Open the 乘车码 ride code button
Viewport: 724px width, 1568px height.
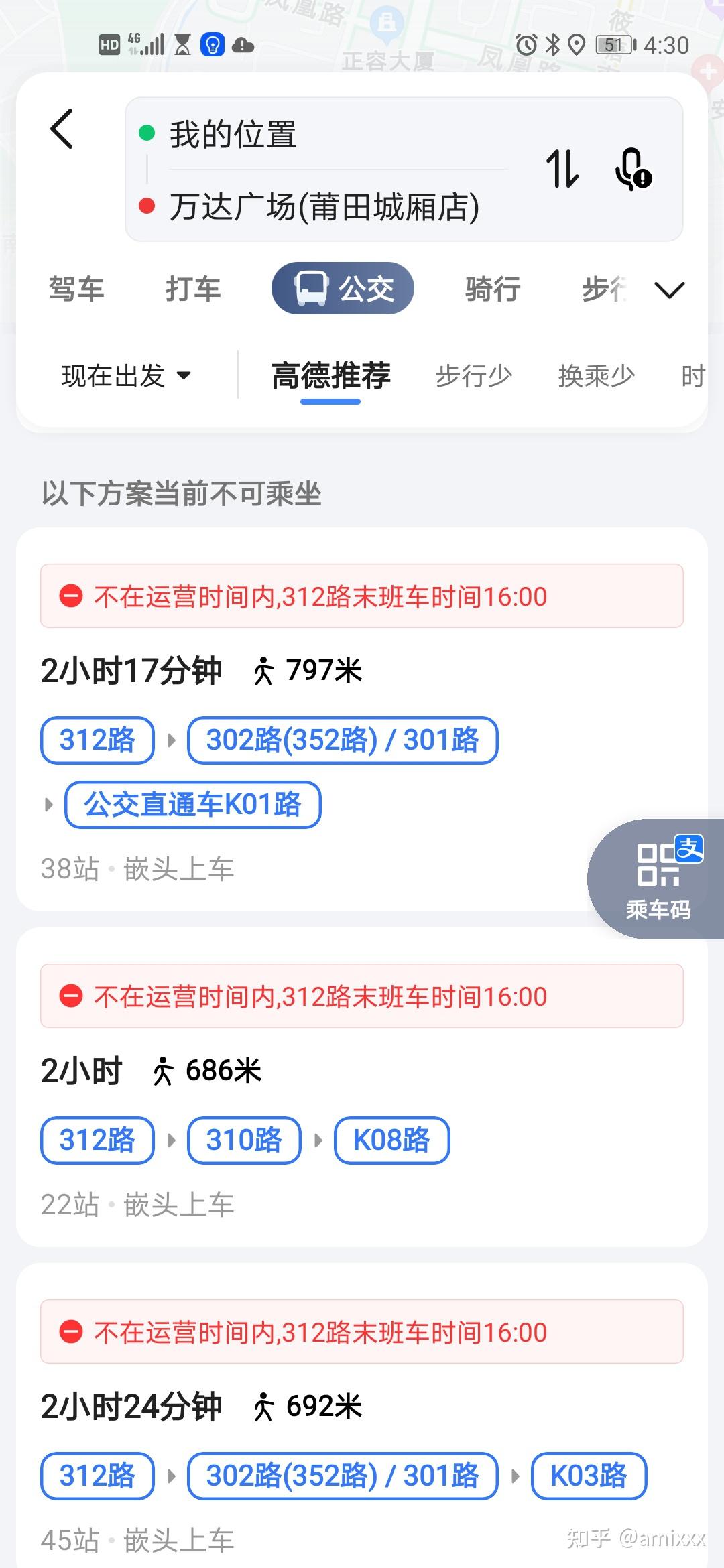(x=658, y=879)
